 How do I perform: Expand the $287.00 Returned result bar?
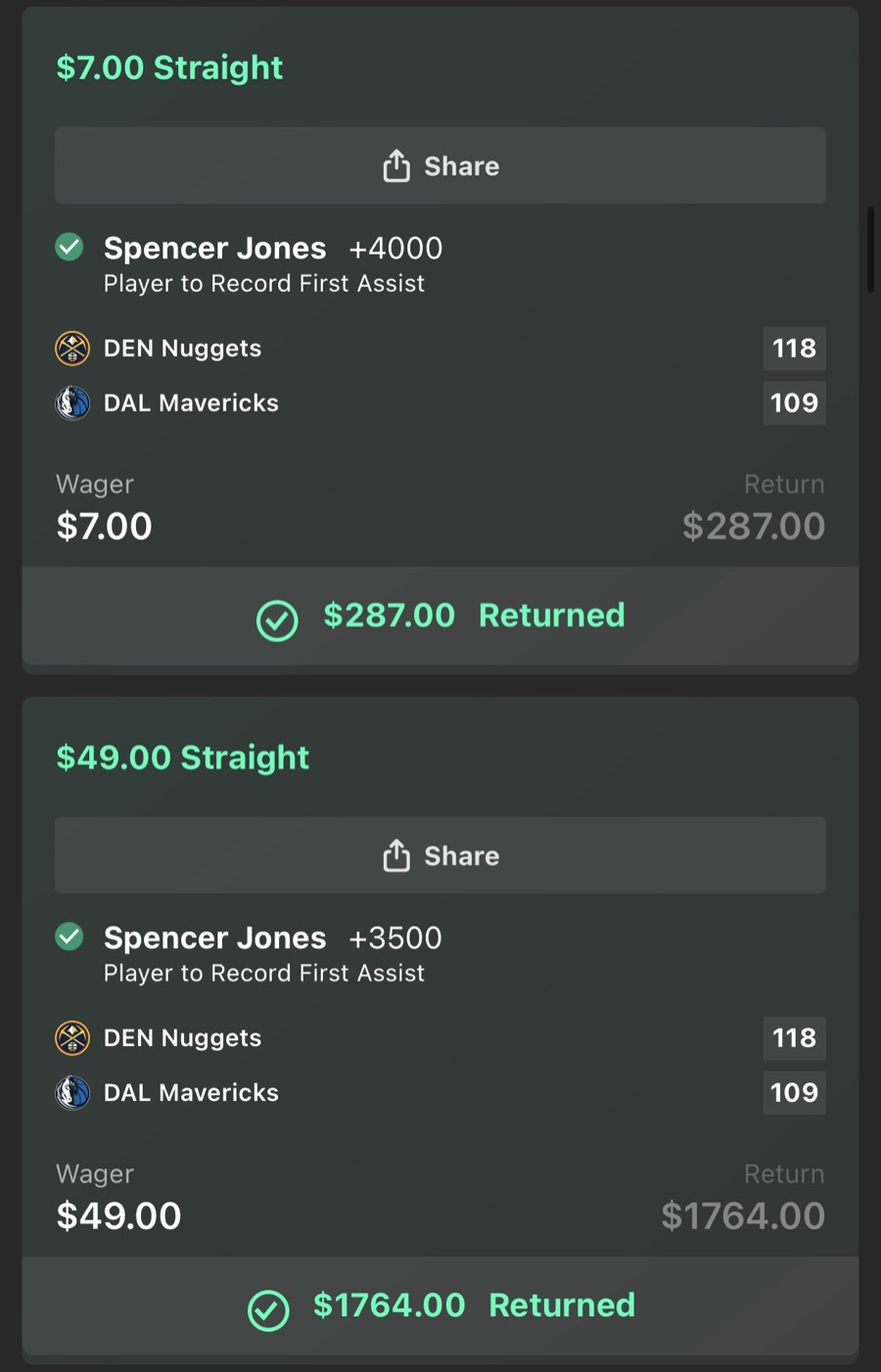point(440,616)
